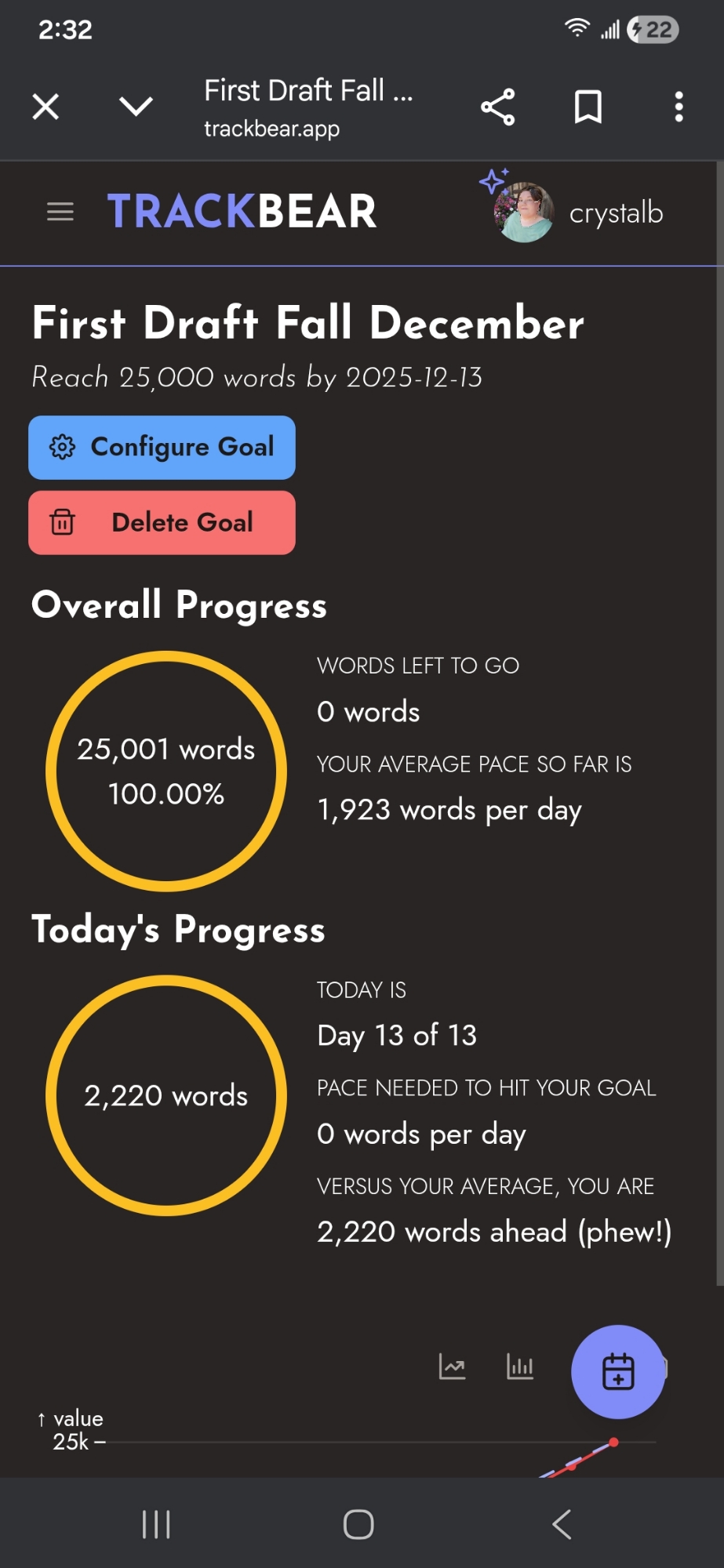Add progress with the floating calendar button
Image resolution: width=724 pixels, height=1568 pixels.
617,1371
